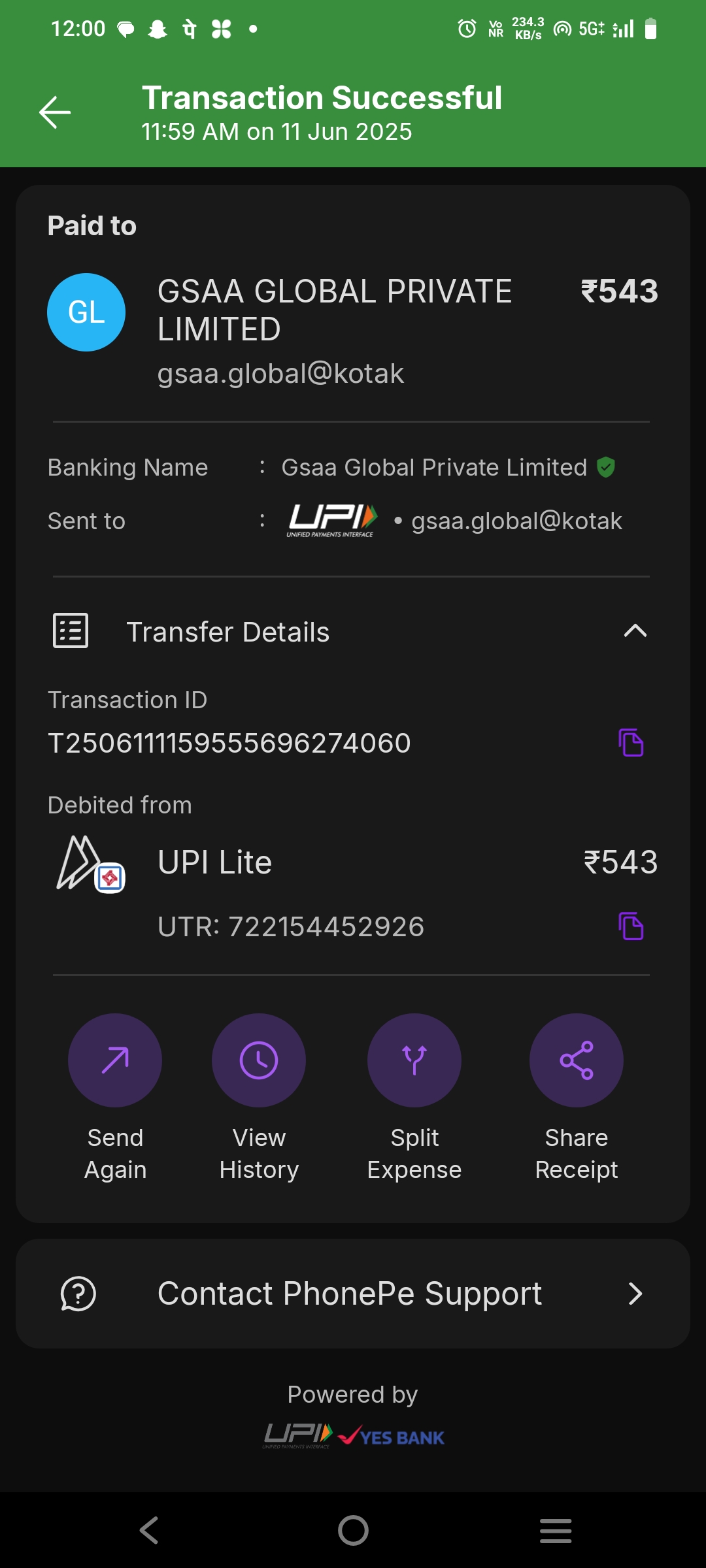This screenshot has width=706, height=1568.
Task: Tap Send Again
Action: click(x=115, y=1060)
